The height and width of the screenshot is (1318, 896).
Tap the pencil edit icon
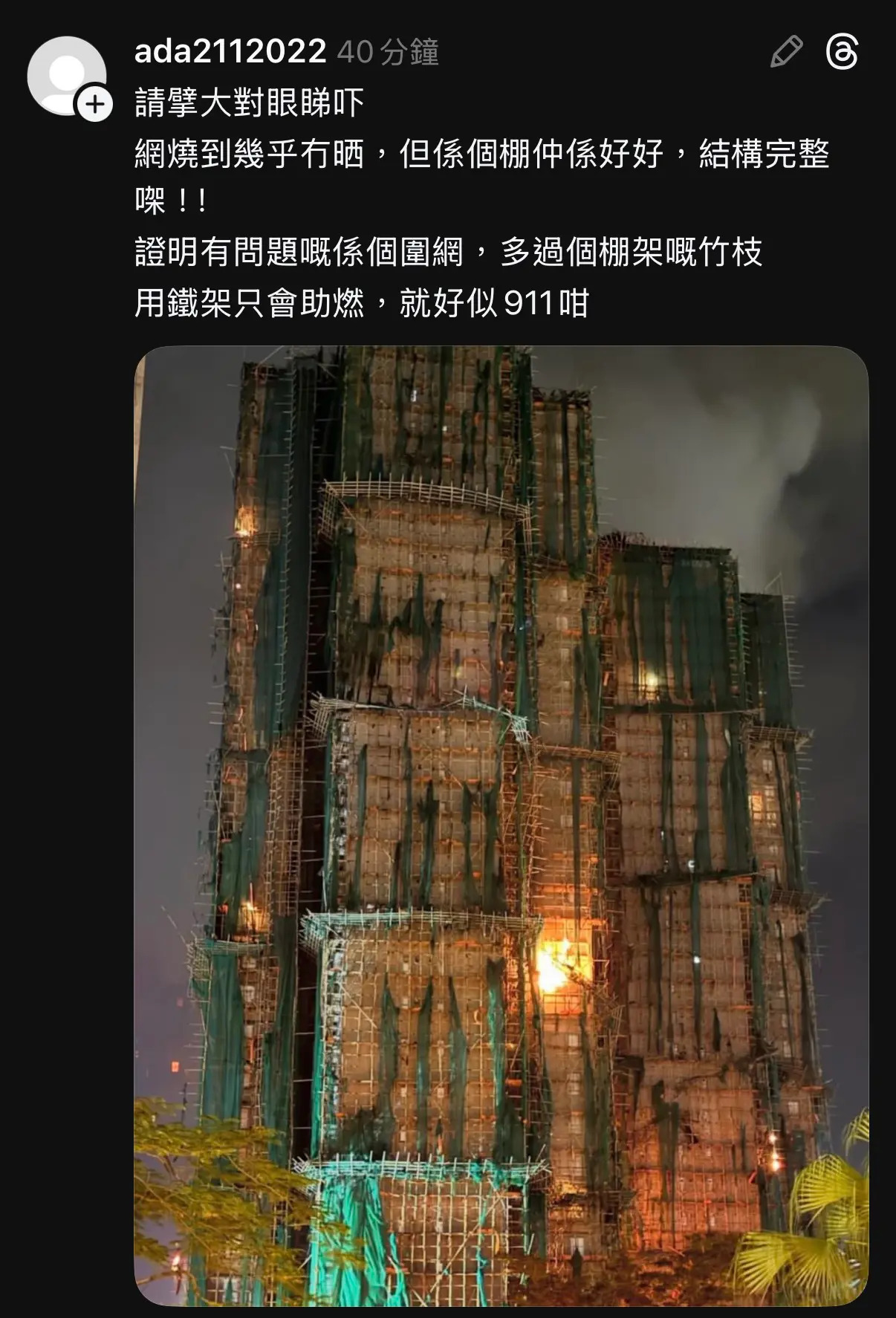pyautogui.click(x=786, y=52)
